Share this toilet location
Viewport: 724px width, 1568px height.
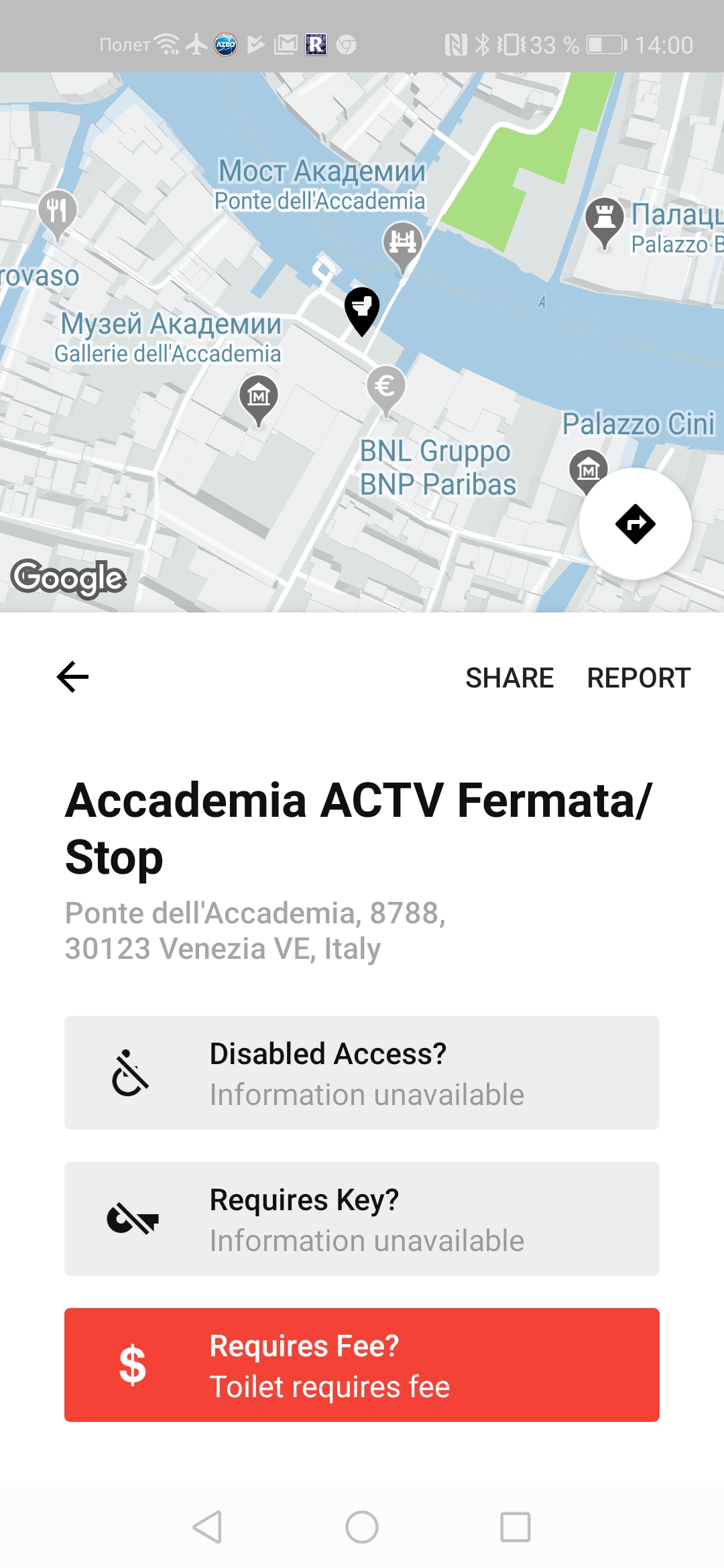[509, 678]
